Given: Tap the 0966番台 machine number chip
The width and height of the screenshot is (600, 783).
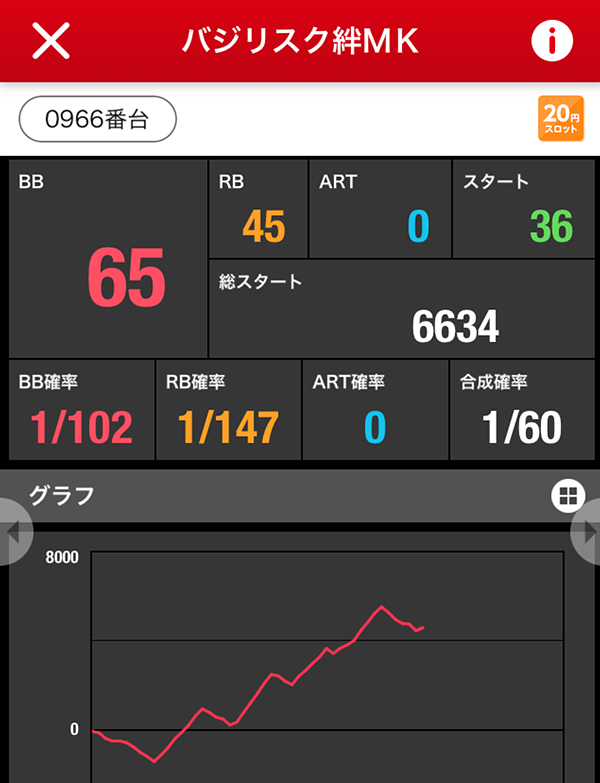Looking at the screenshot, I should (98, 119).
